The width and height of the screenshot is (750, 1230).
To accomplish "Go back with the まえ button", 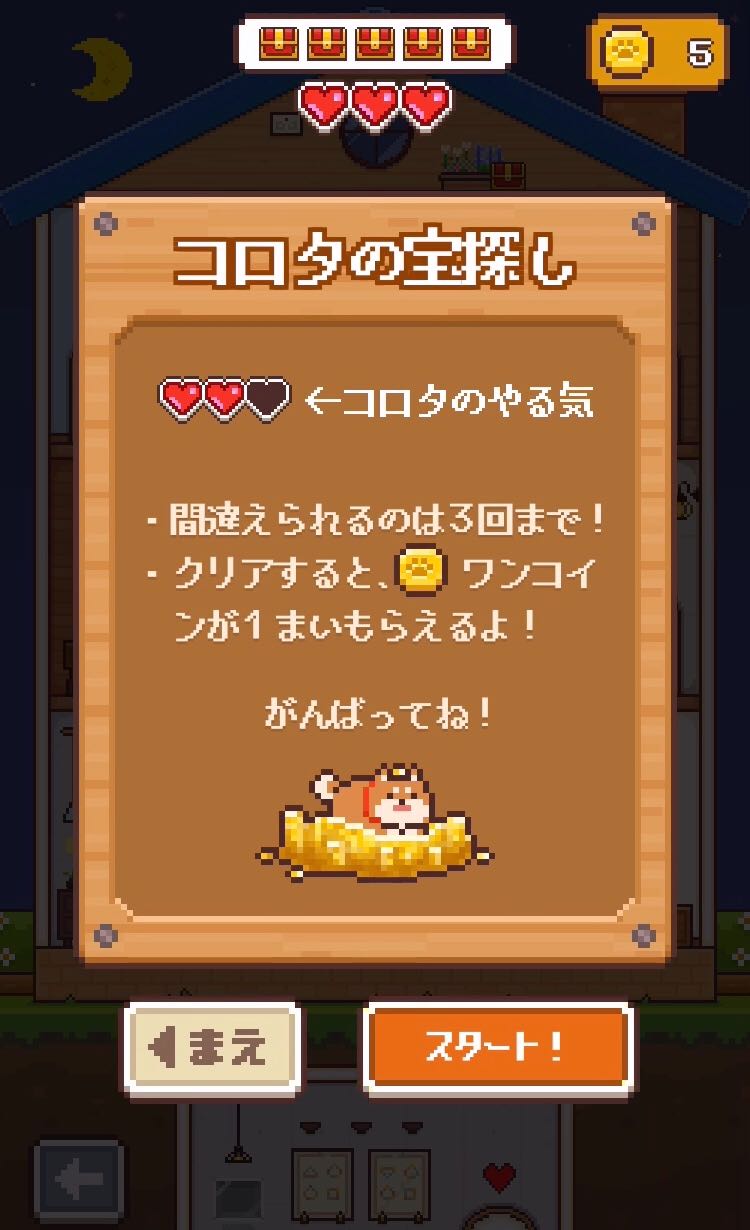I will coord(212,1047).
